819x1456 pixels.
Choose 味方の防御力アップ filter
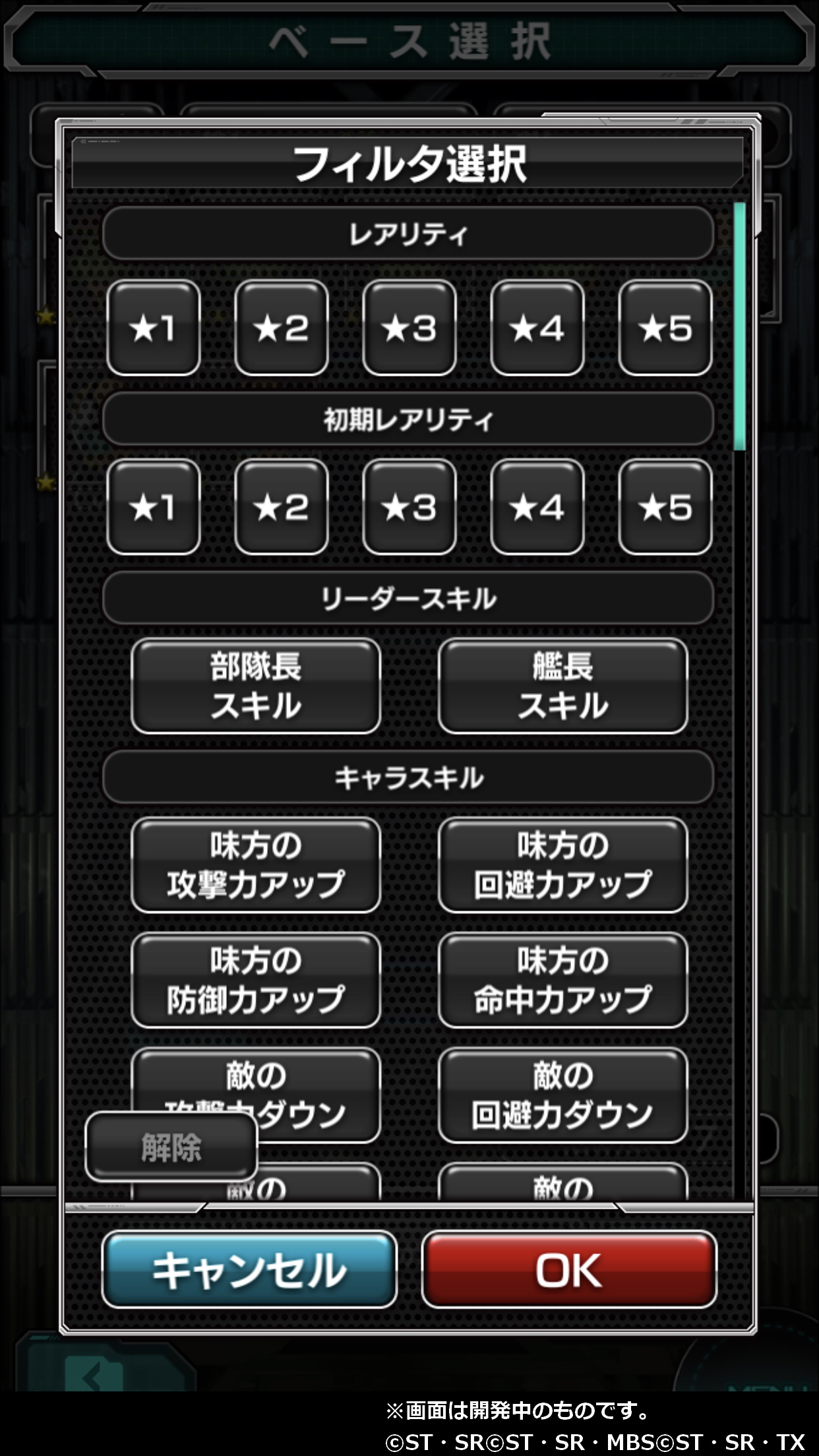coord(256,980)
